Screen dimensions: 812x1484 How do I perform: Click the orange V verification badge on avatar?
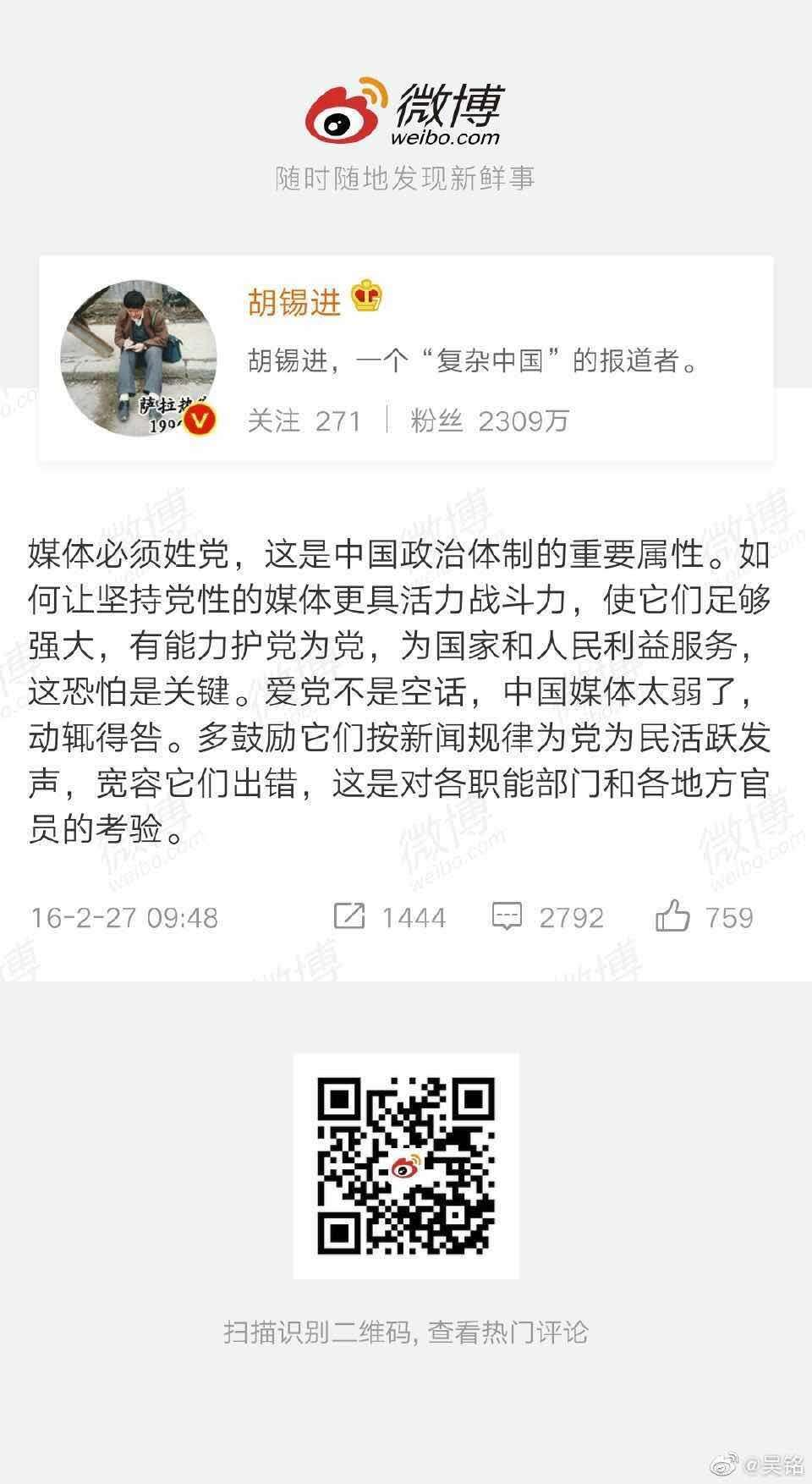tap(199, 420)
